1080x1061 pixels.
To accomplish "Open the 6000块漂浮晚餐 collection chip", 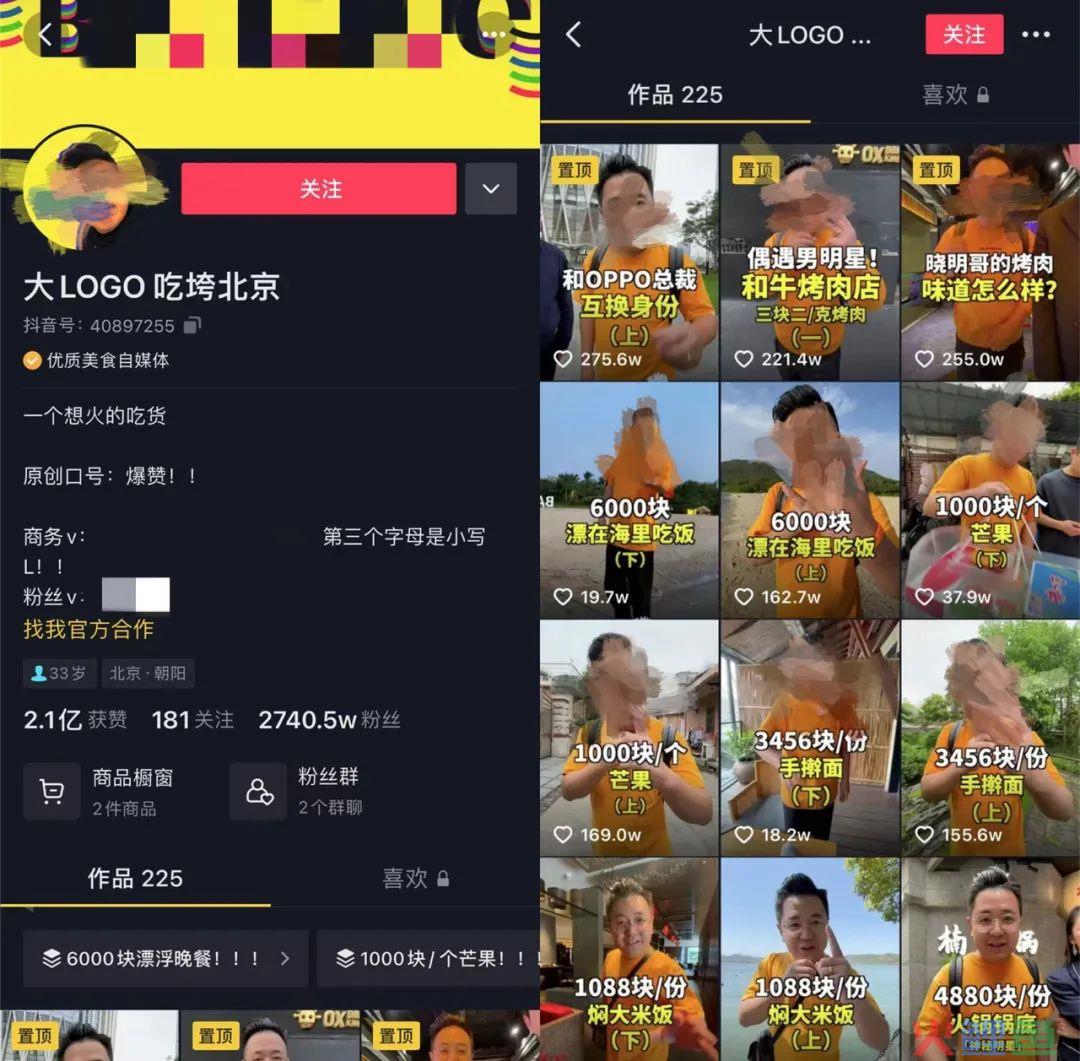I will (x=163, y=958).
